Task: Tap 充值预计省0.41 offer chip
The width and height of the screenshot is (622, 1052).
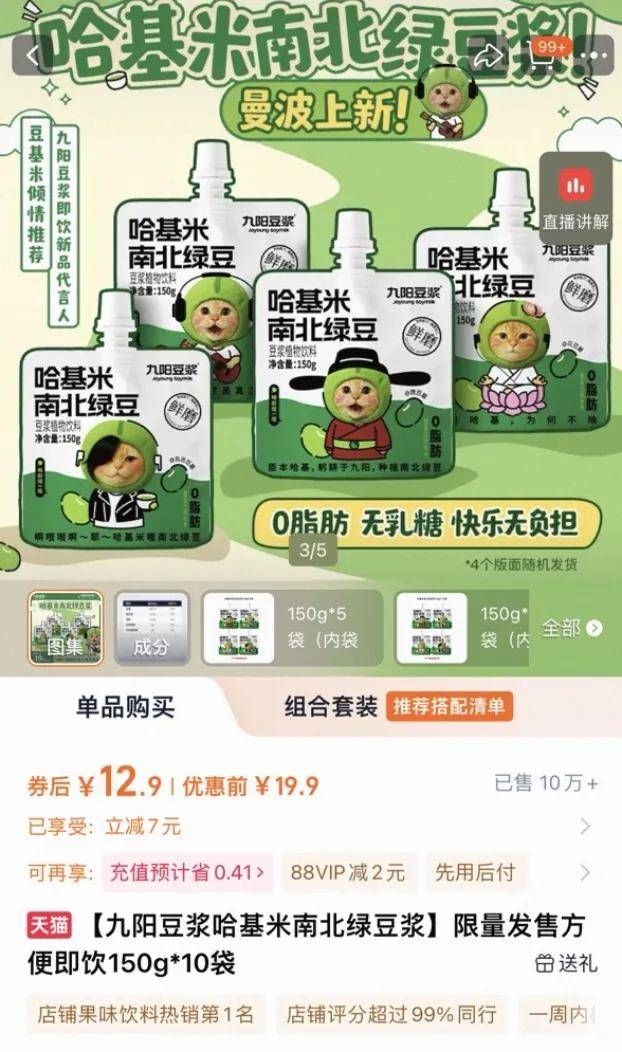Action: [x=208, y=872]
